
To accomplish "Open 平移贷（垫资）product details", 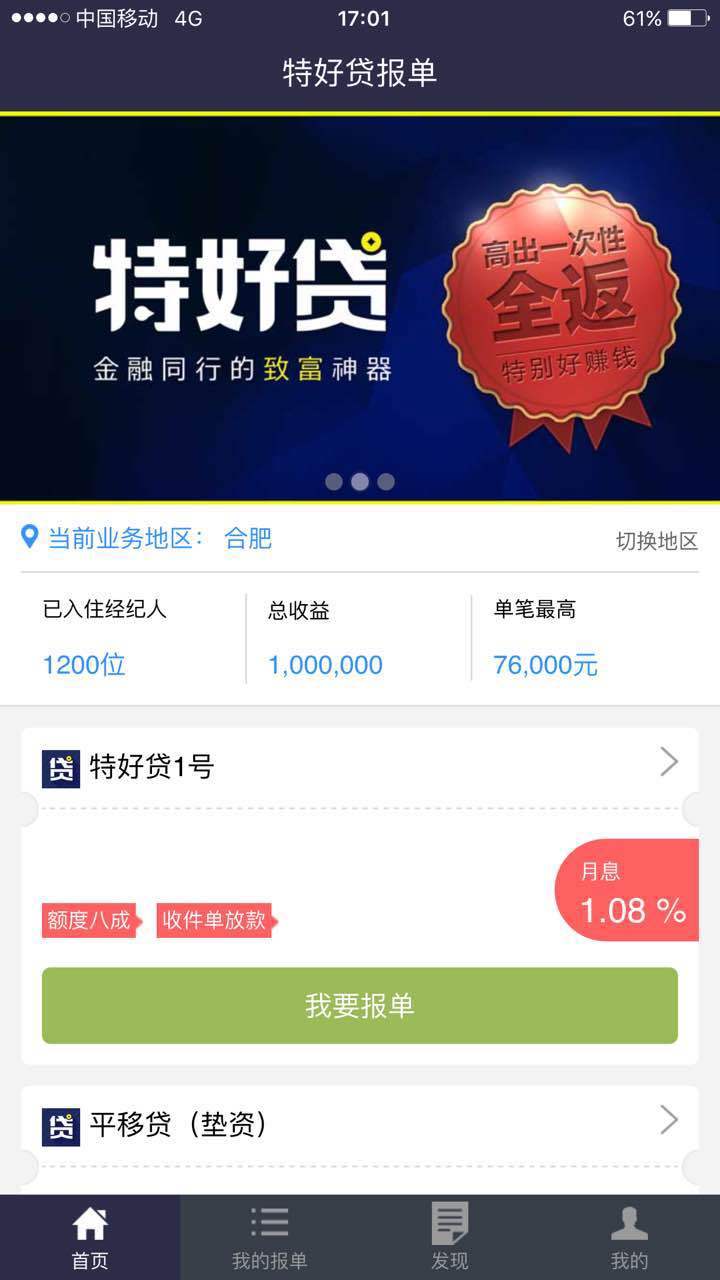I will (360, 1125).
